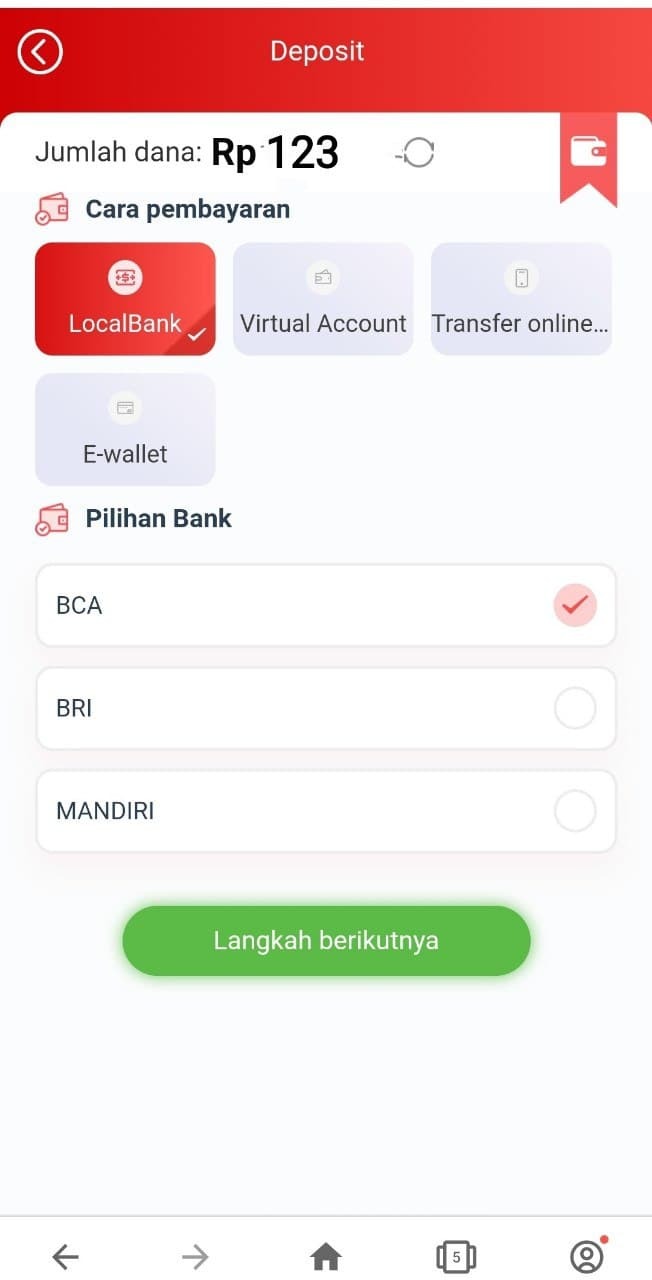652x1280 pixels.
Task: Select BCA bank option
Action: [326, 605]
